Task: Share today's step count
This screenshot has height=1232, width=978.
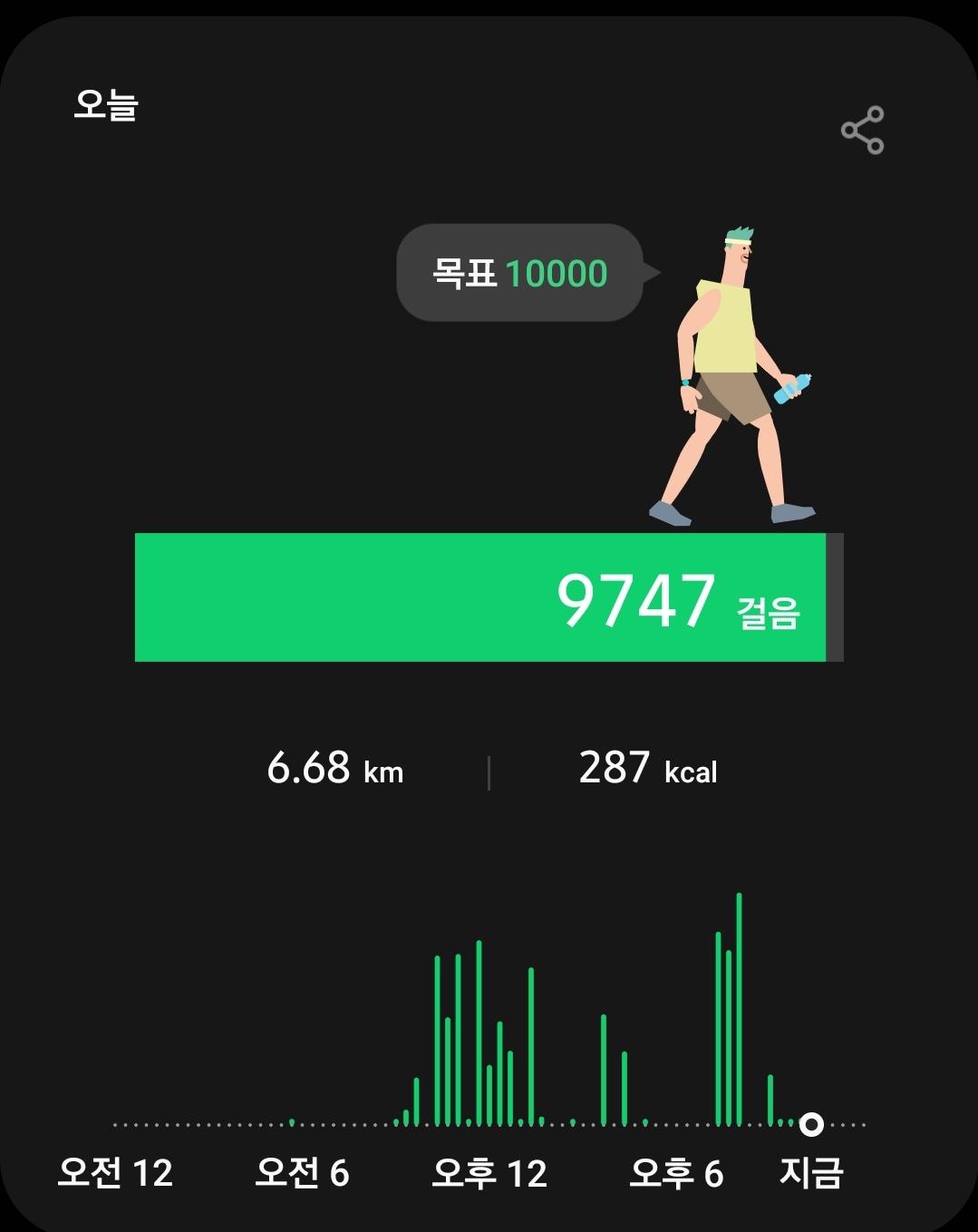Action: click(x=862, y=131)
